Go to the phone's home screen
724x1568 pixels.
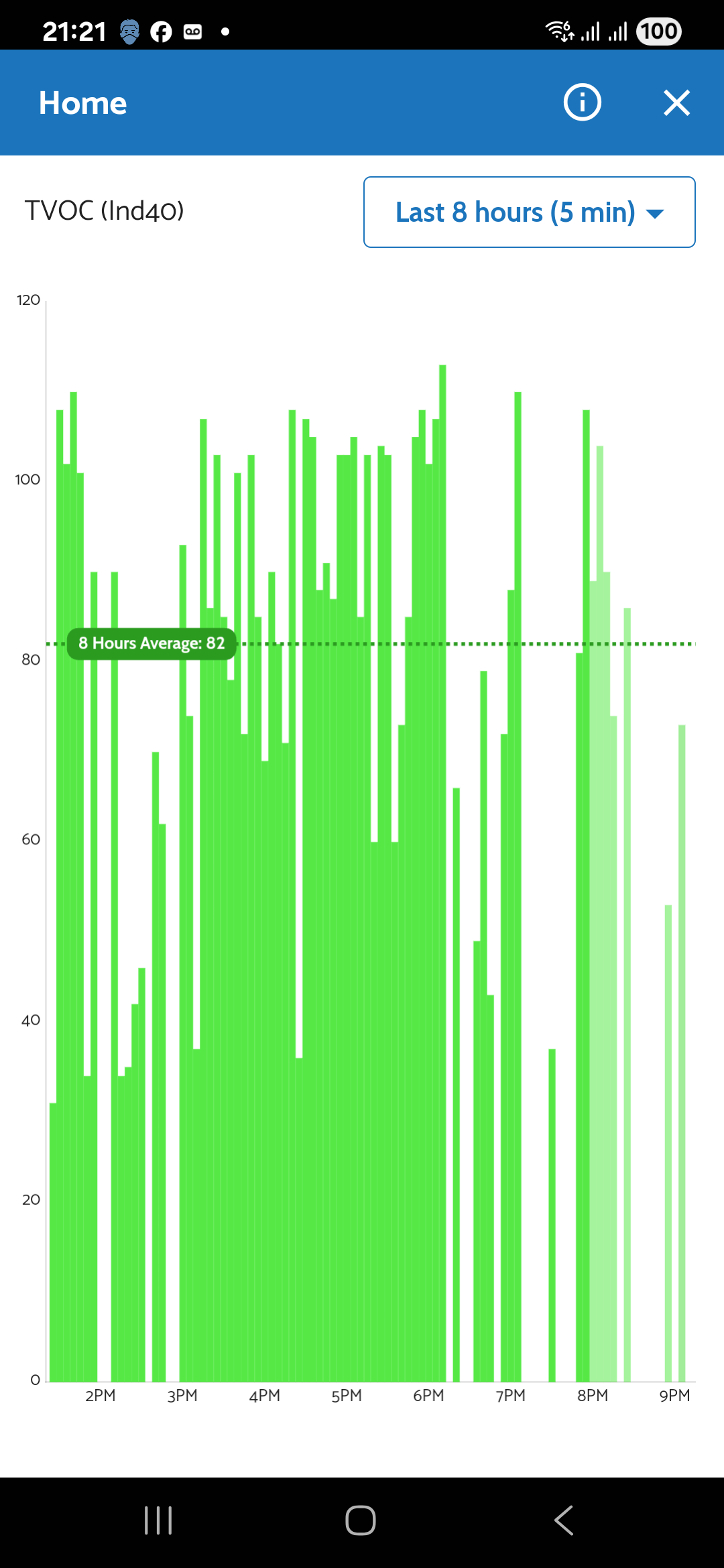point(361,1520)
